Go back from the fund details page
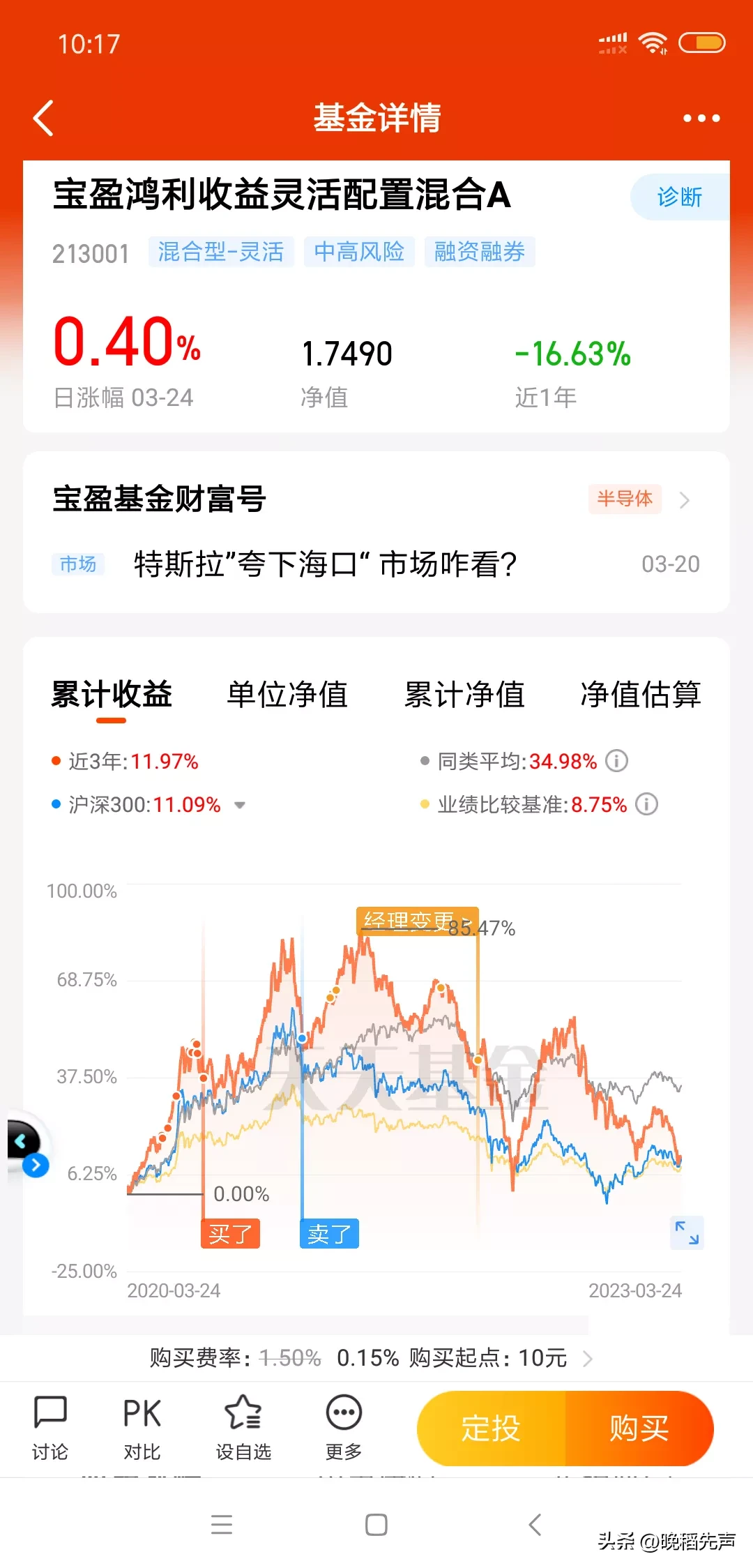The width and height of the screenshot is (753, 1568). point(44,118)
